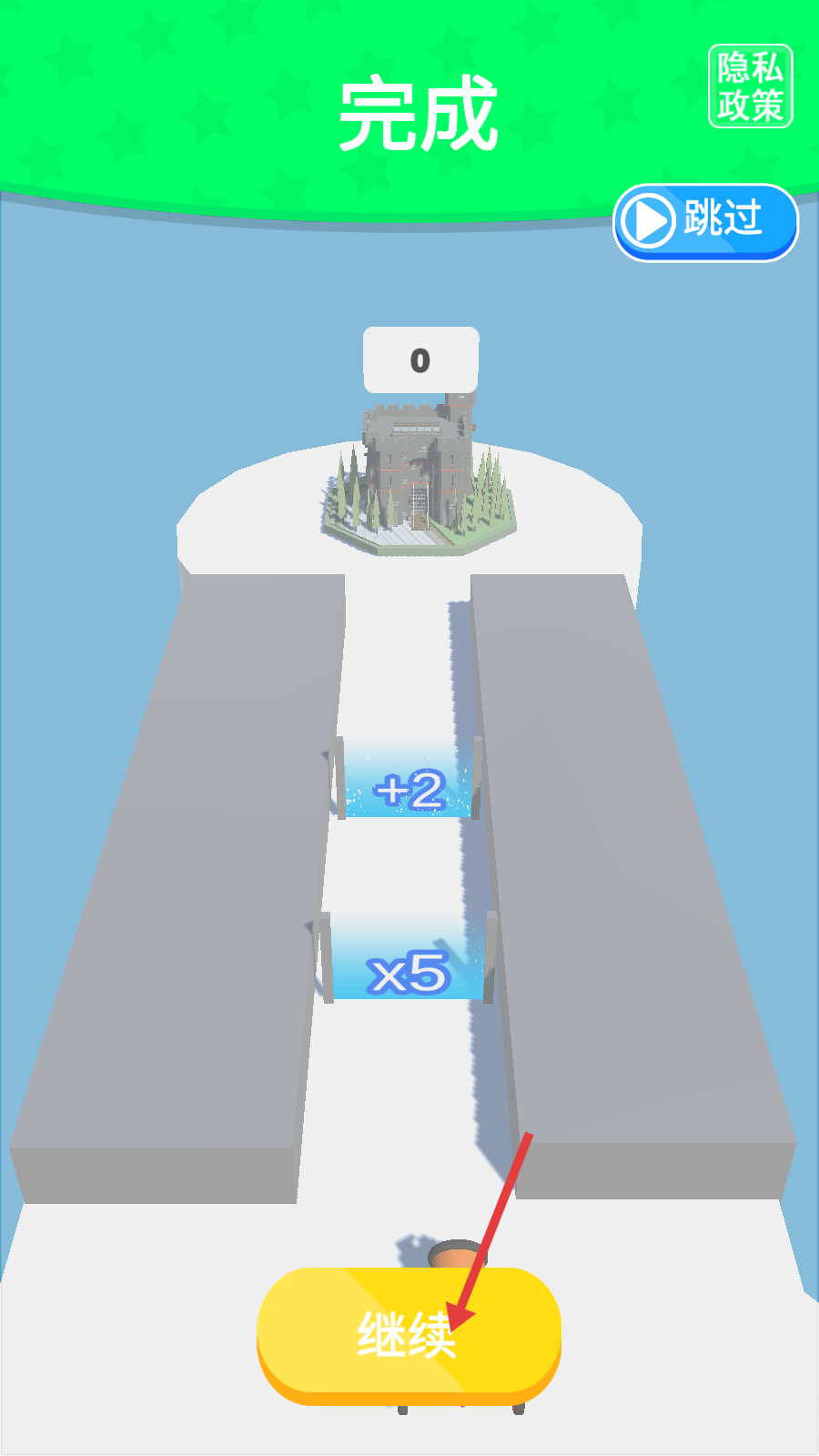Tap the yellow 继续 continue button

[x=409, y=1333]
